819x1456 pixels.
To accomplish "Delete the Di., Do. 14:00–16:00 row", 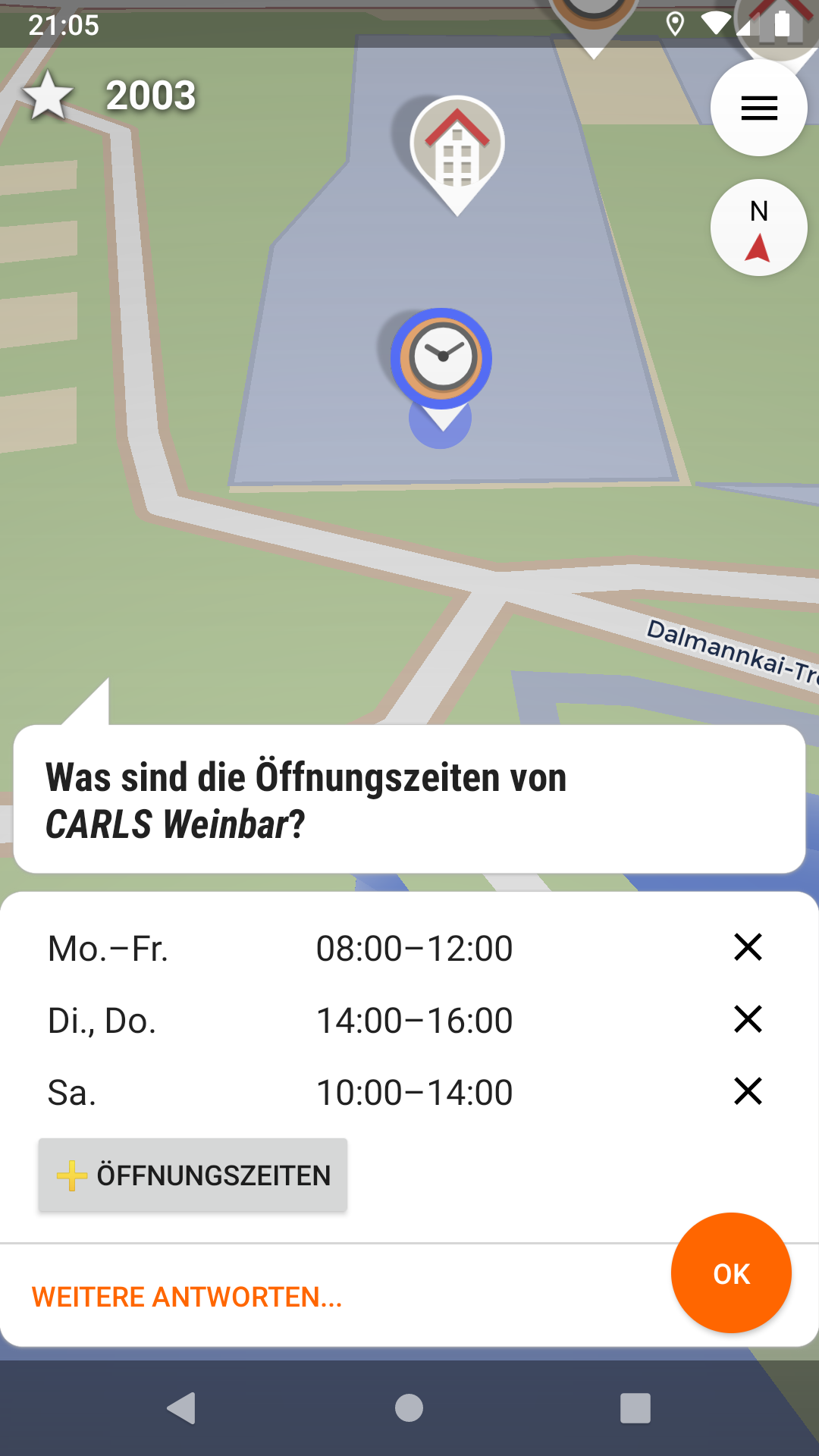I will [x=748, y=1019].
